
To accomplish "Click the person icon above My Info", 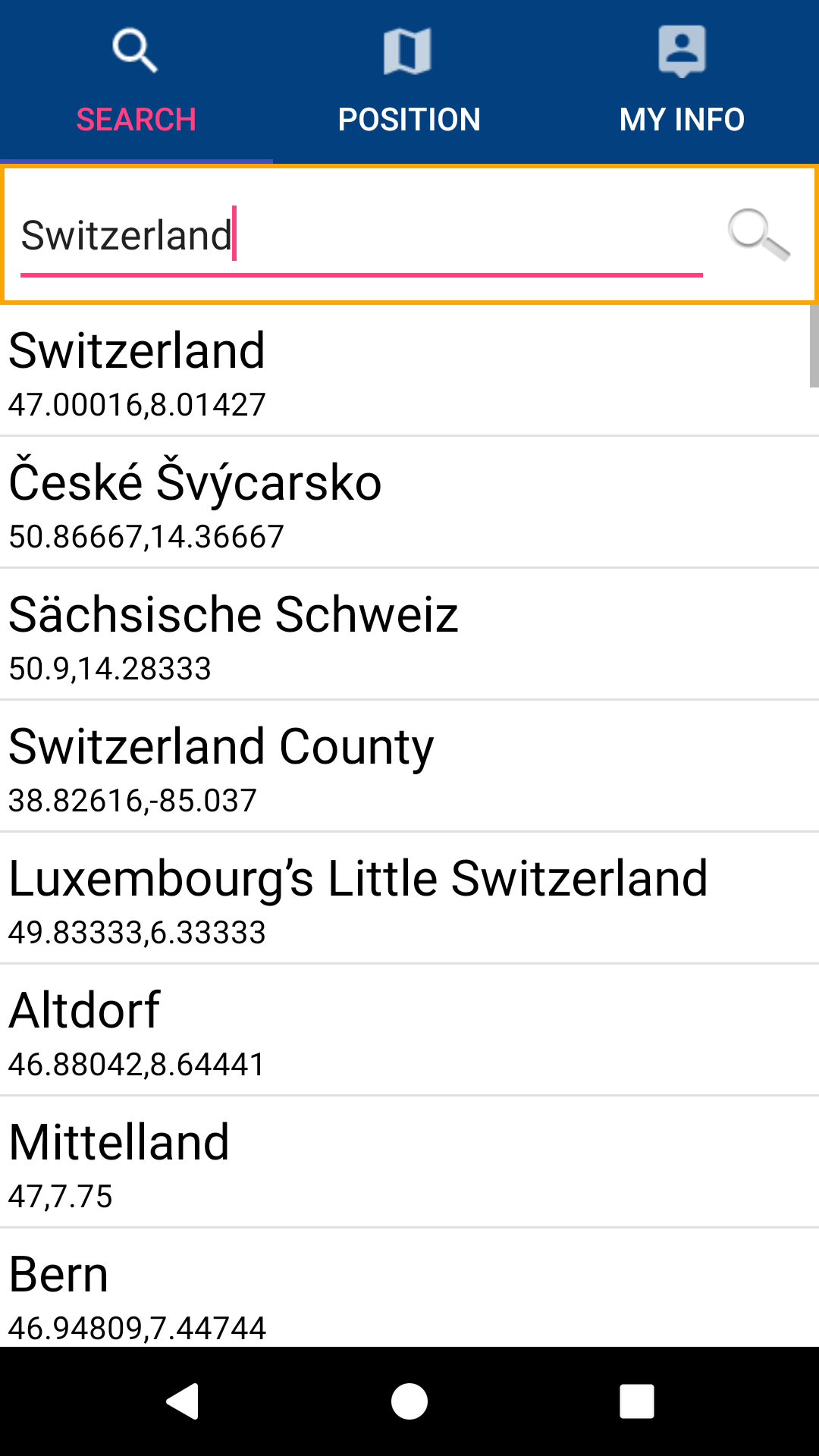I will (681, 51).
